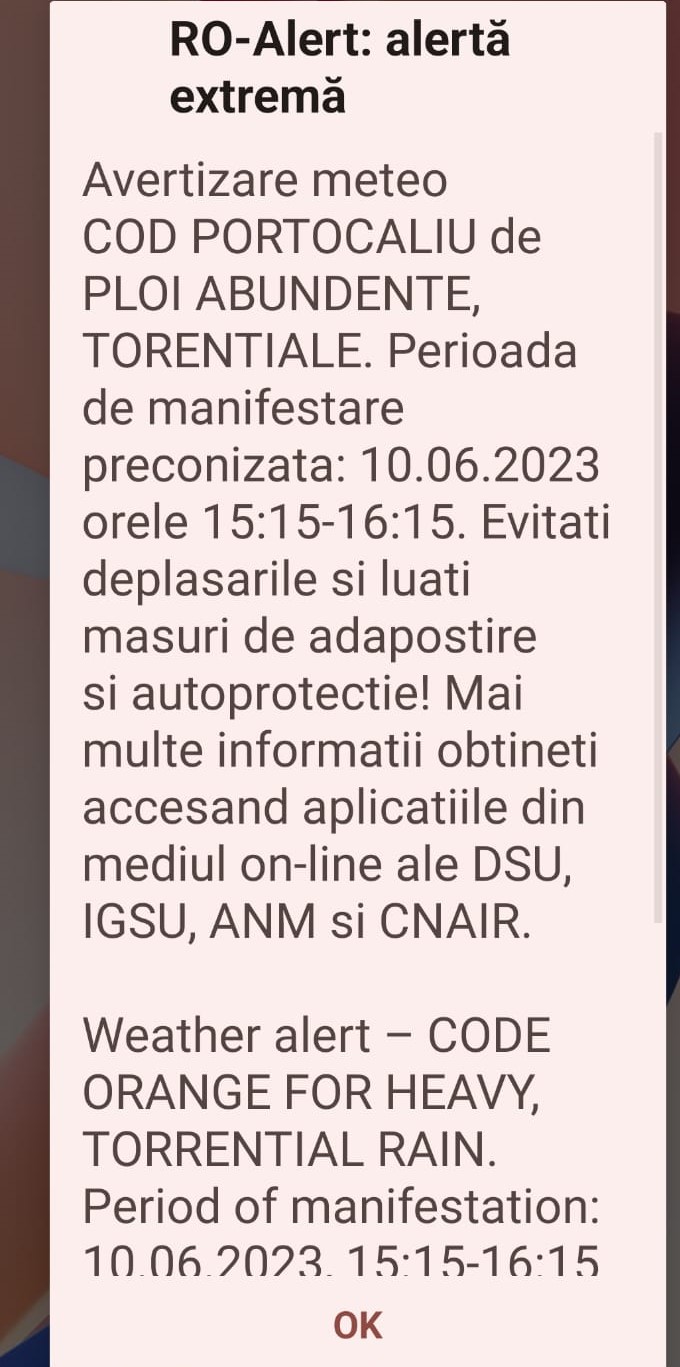Dismiss the RO-Alert with OK
680x1367 pixels.
coord(357,1325)
